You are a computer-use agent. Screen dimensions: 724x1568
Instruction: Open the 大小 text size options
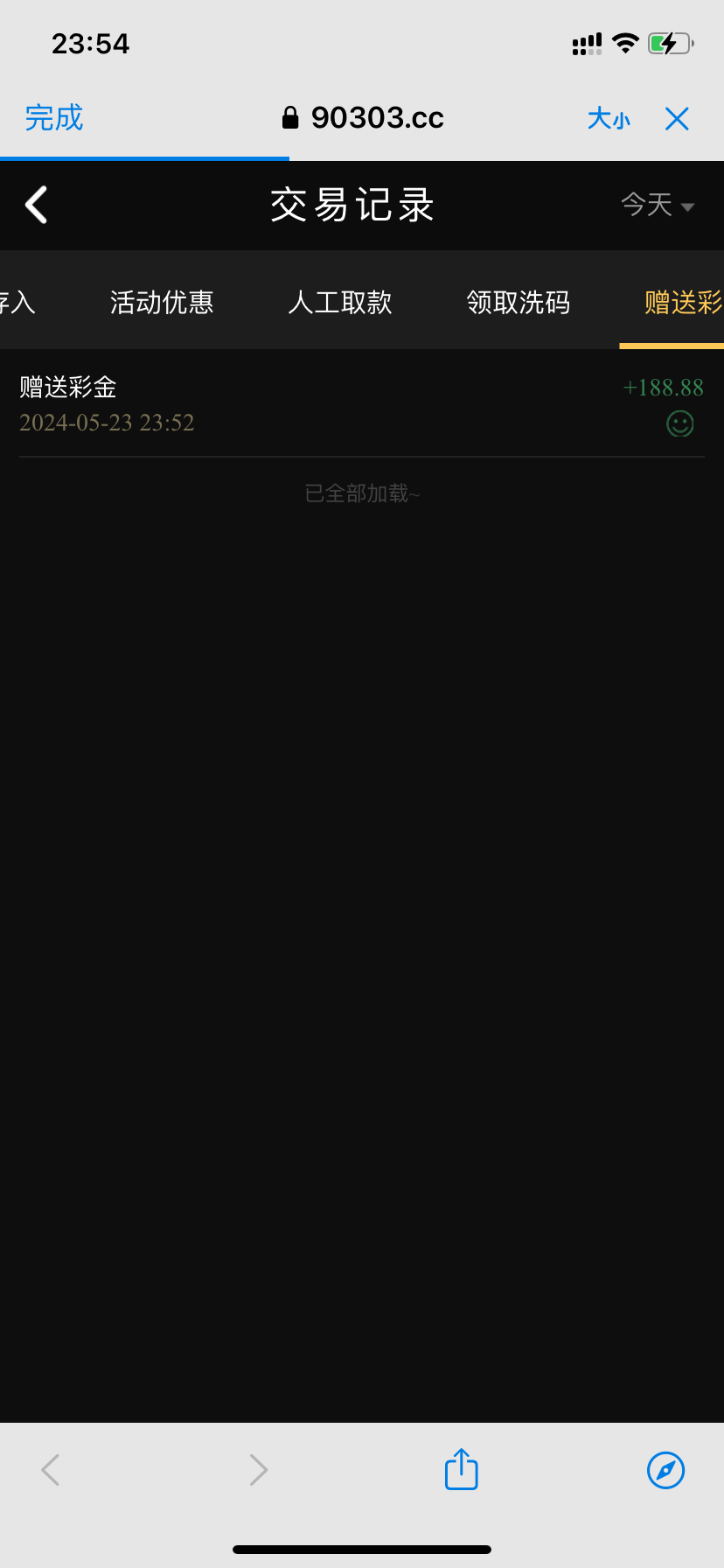(609, 119)
